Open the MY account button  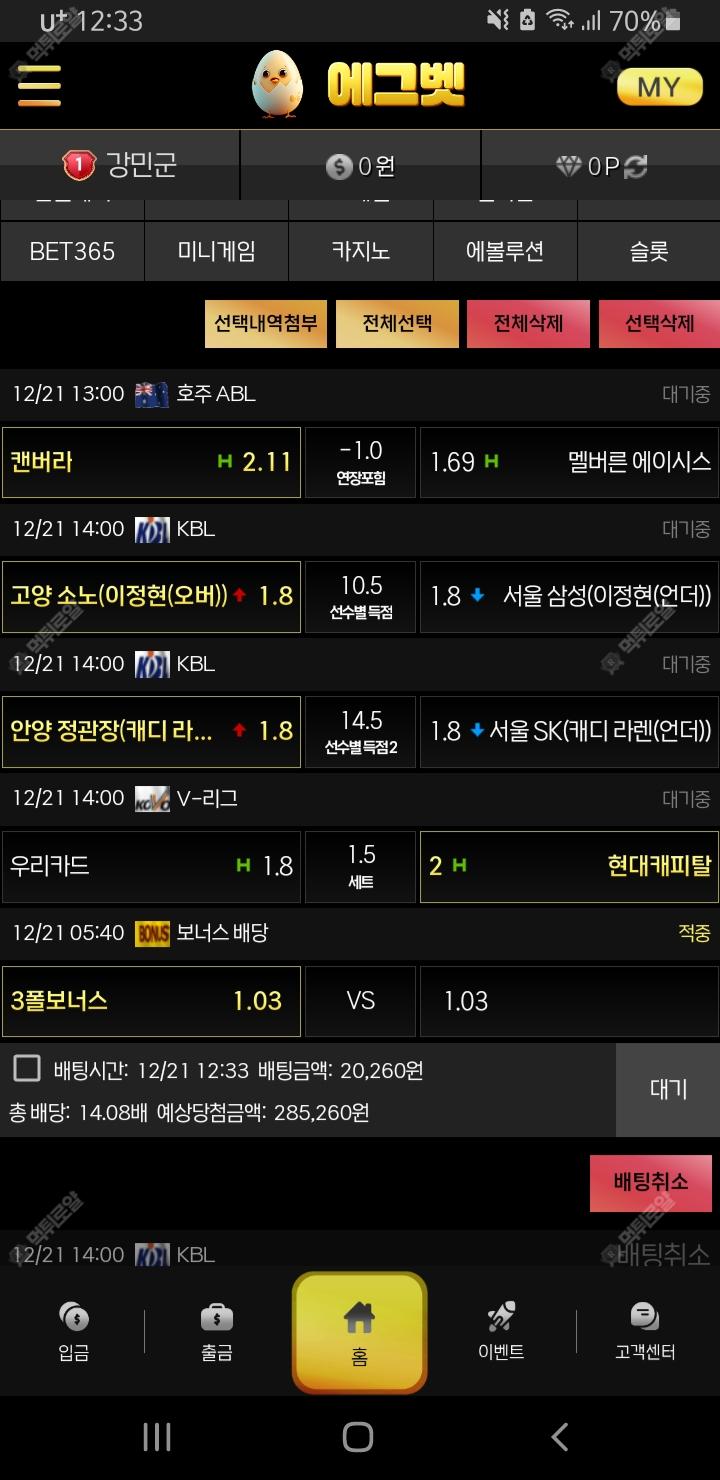click(x=658, y=87)
